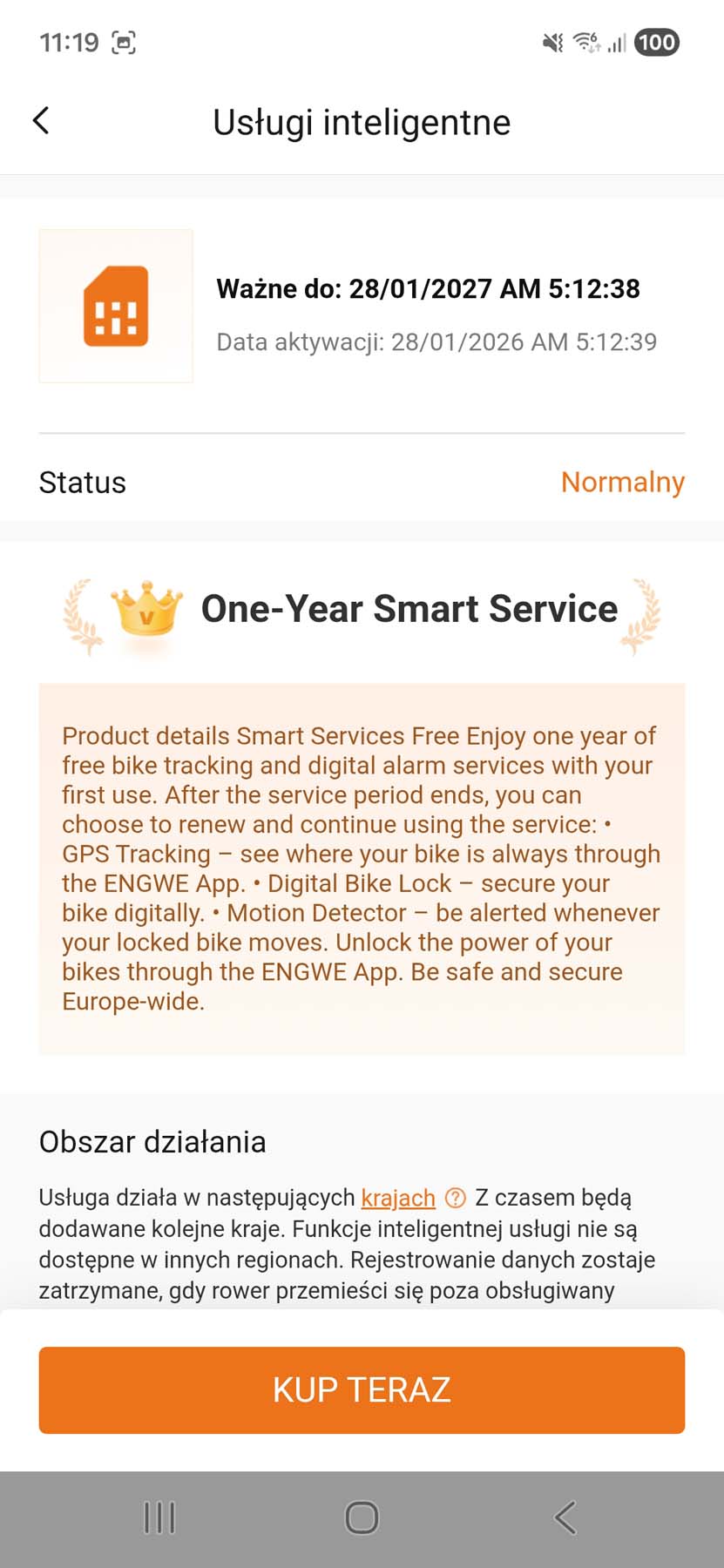Screen dimensions: 724x1568
Task: Tap the Ważne do expiry date text
Action: pyautogui.click(x=428, y=288)
